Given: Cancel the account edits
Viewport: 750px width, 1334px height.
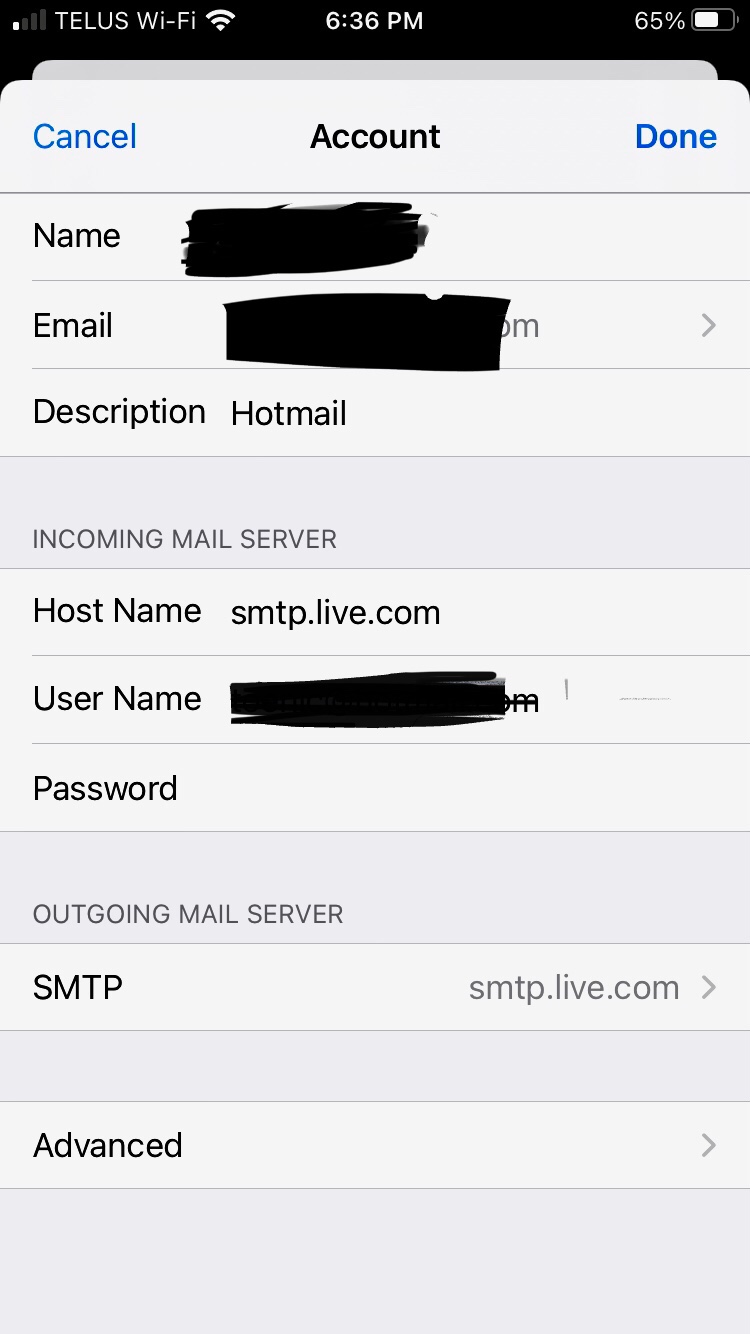Looking at the screenshot, I should (85, 136).
